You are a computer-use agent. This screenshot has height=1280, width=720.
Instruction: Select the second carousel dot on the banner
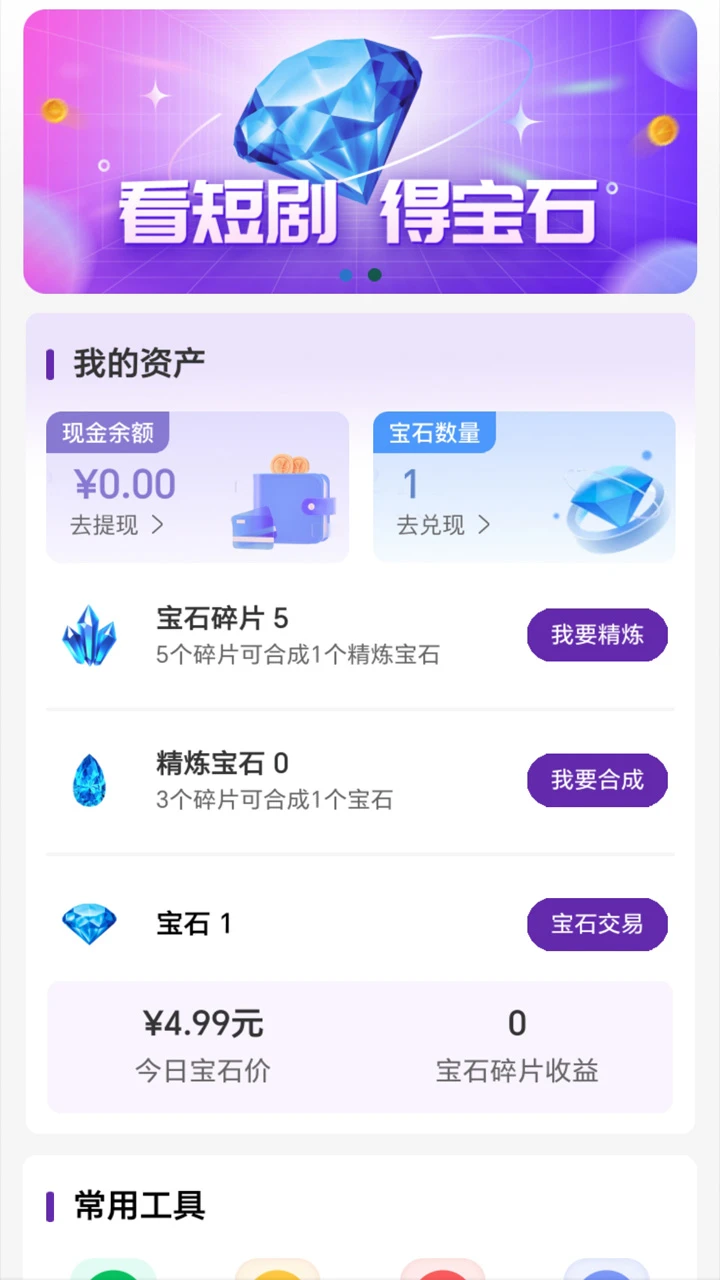click(374, 274)
